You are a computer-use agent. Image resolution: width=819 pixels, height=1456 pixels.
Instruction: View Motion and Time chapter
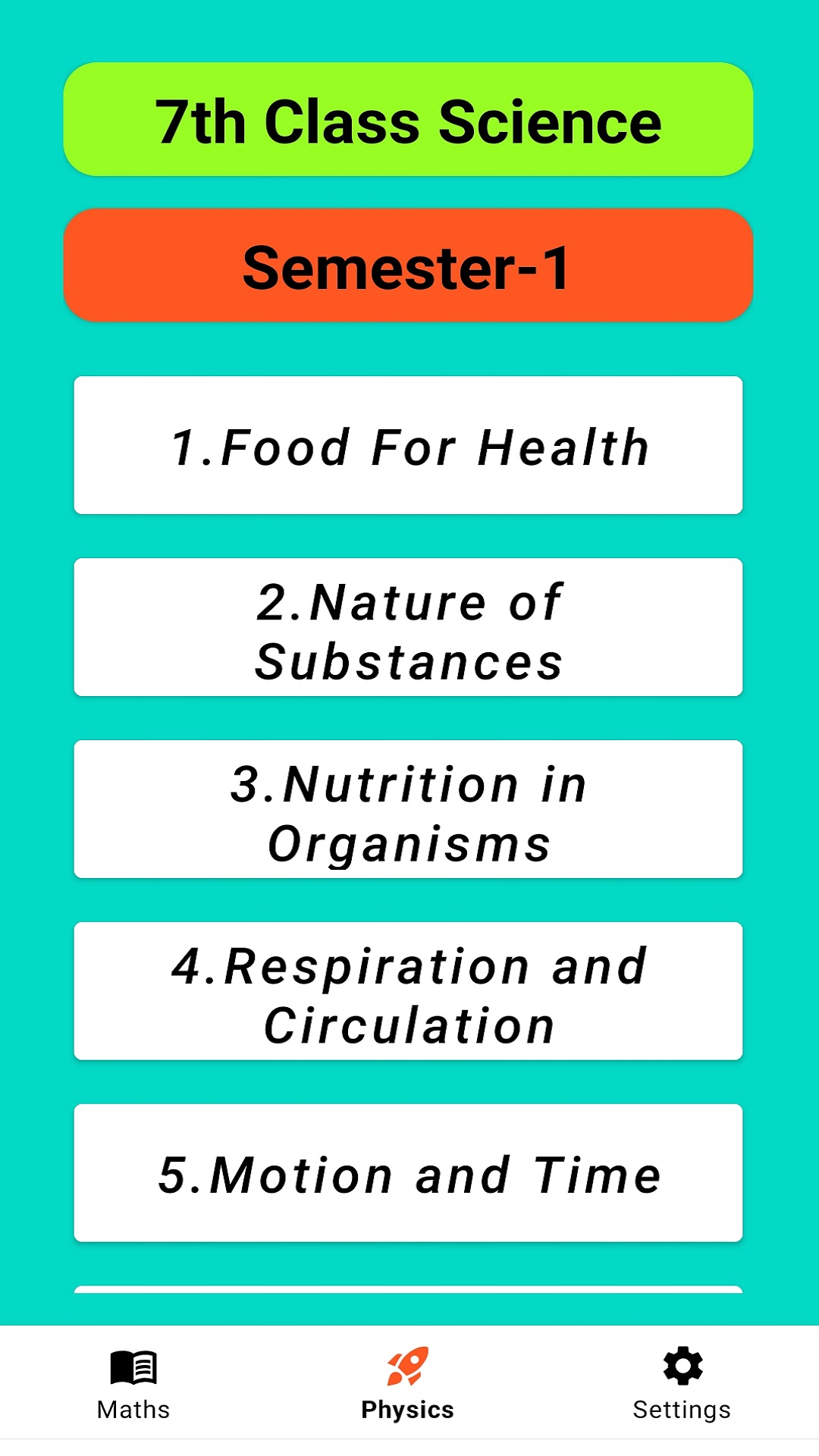(x=408, y=1173)
